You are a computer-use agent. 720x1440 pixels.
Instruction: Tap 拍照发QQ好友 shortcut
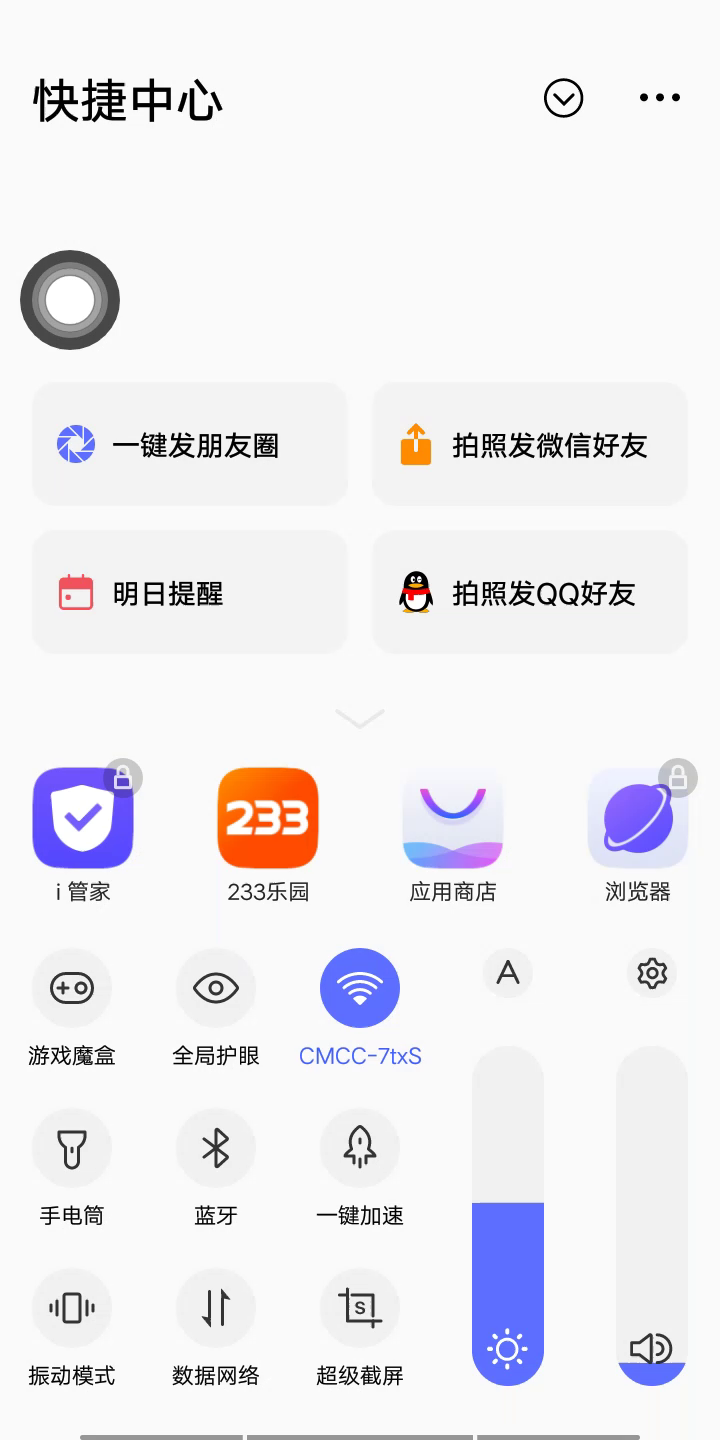pos(530,593)
